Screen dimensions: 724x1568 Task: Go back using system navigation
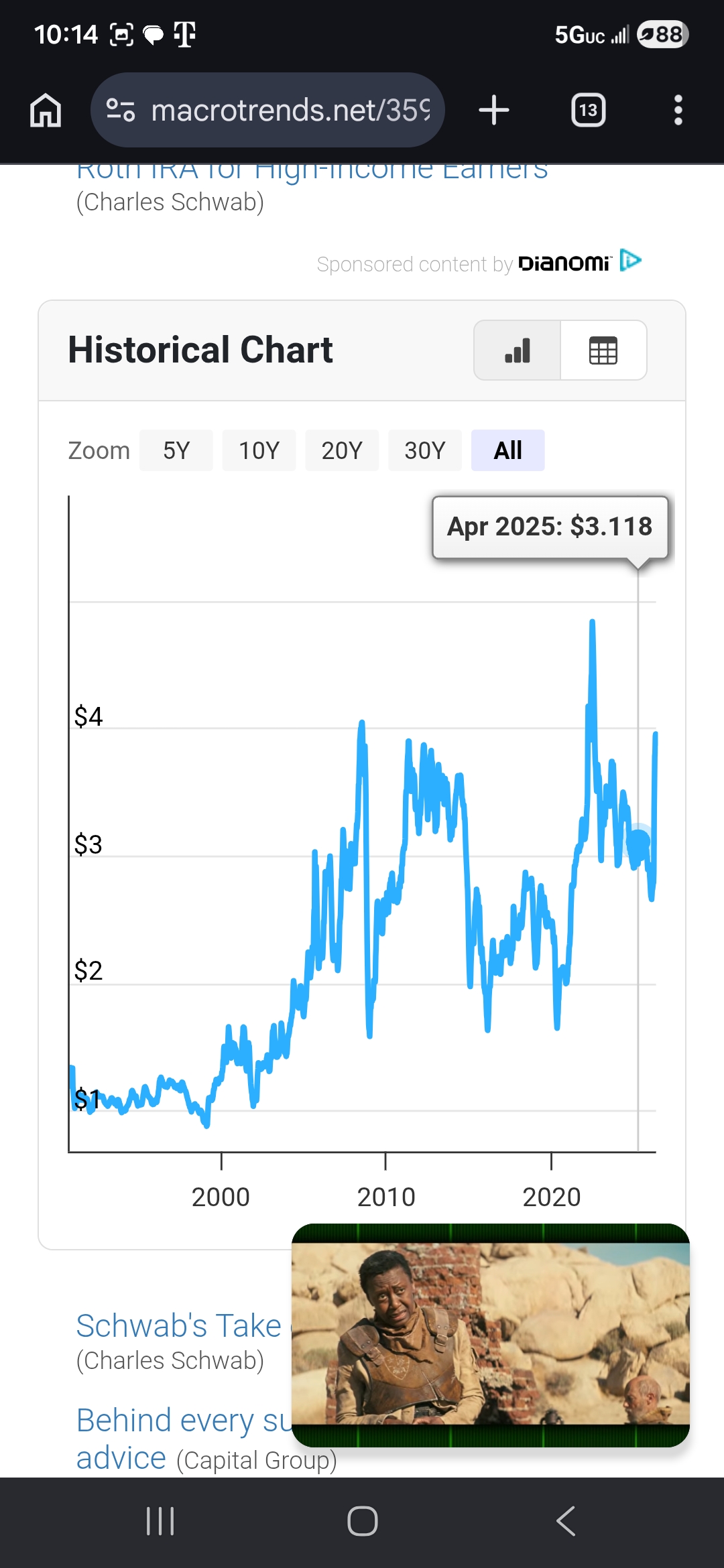565,1521
